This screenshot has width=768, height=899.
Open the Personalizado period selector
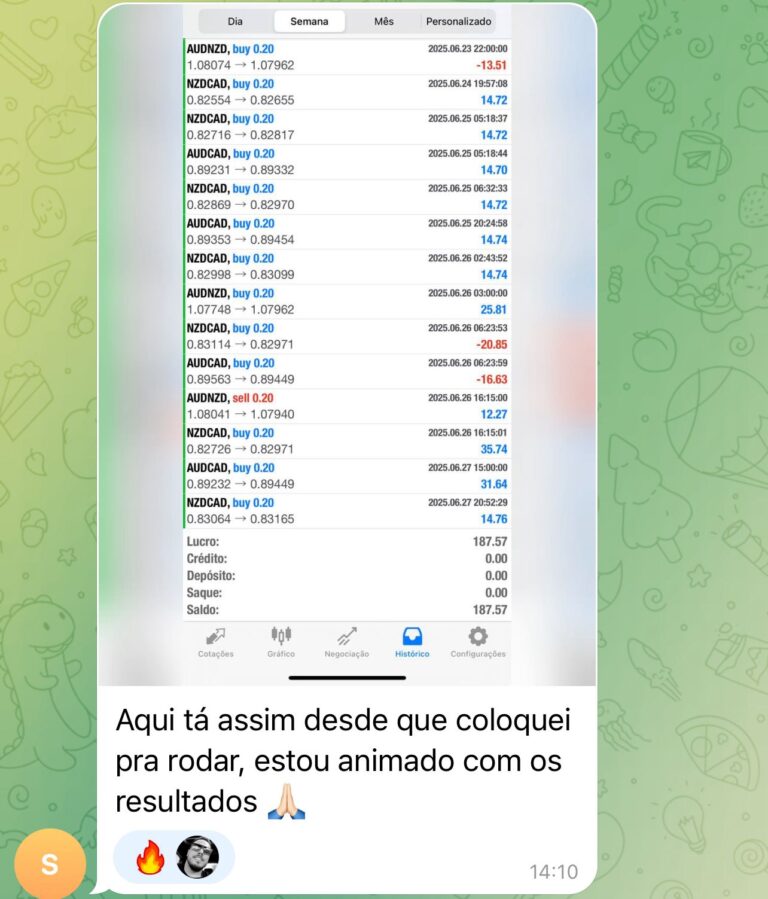pyautogui.click(x=458, y=21)
